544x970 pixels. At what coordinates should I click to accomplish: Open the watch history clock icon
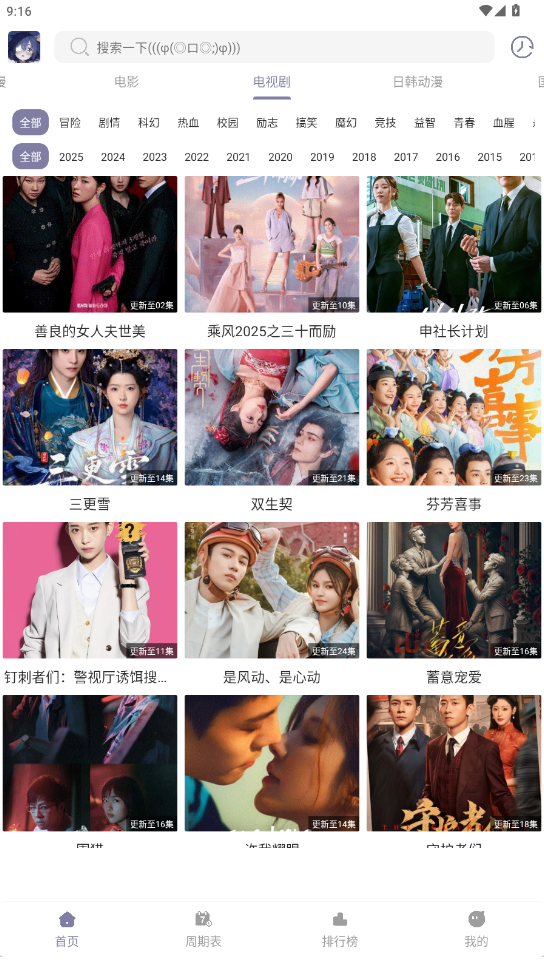[521, 47]
